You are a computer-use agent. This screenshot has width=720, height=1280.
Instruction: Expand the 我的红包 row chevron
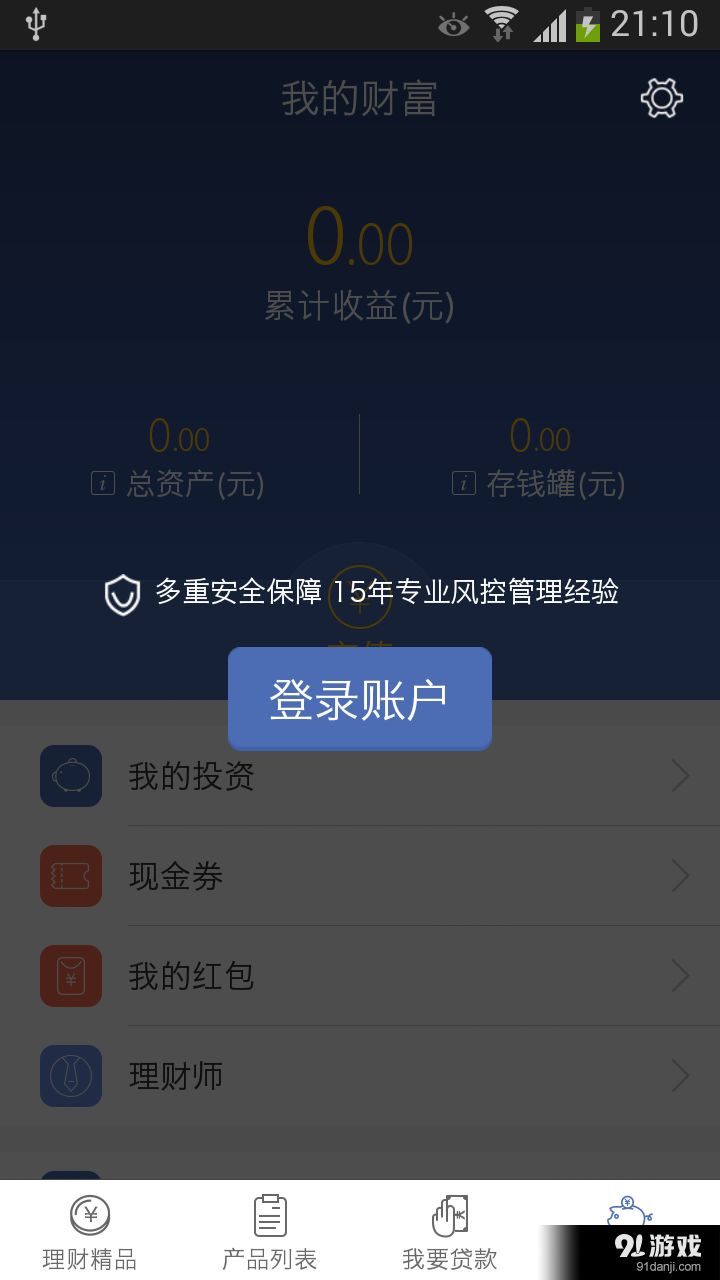pyautogui.click(x=682, y=976)
